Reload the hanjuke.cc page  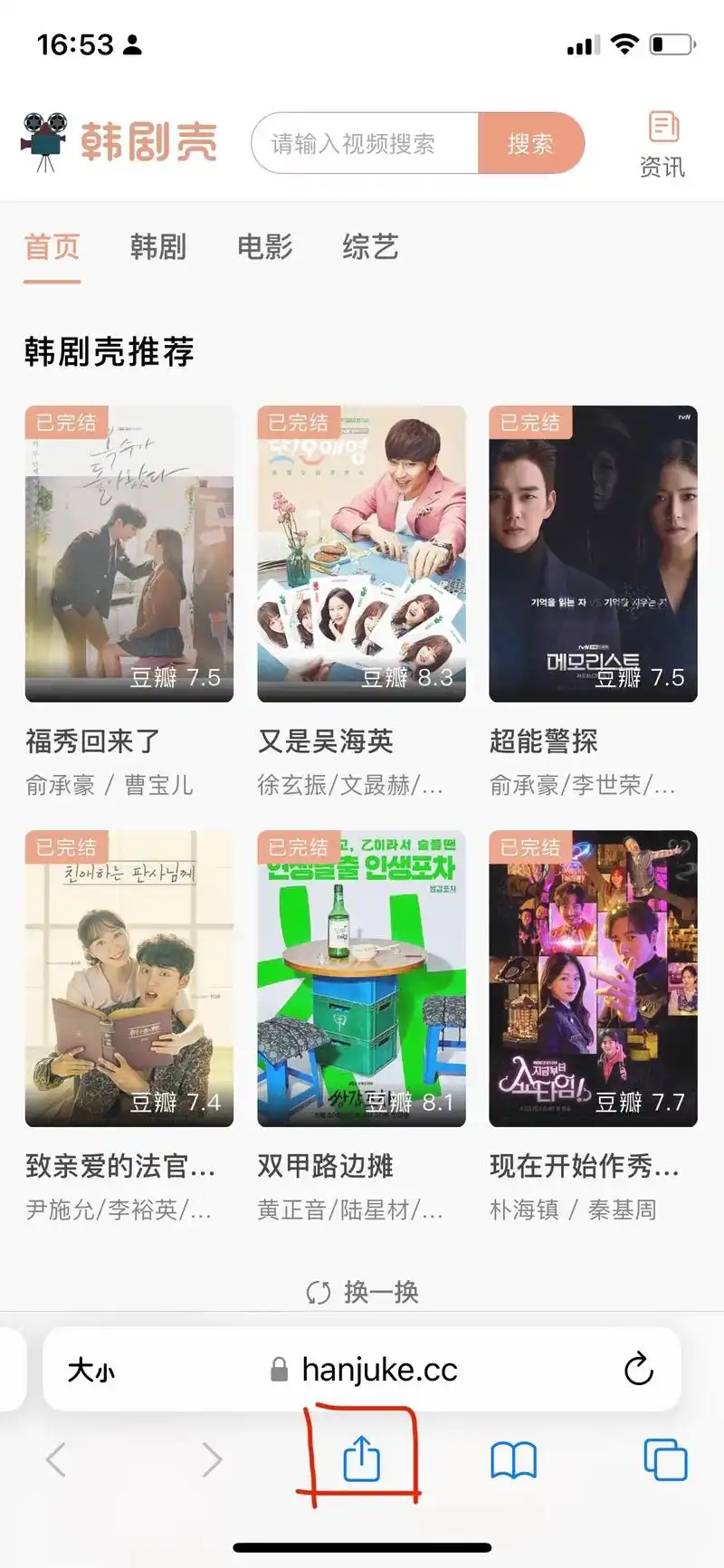click(x=638, y=1370)
